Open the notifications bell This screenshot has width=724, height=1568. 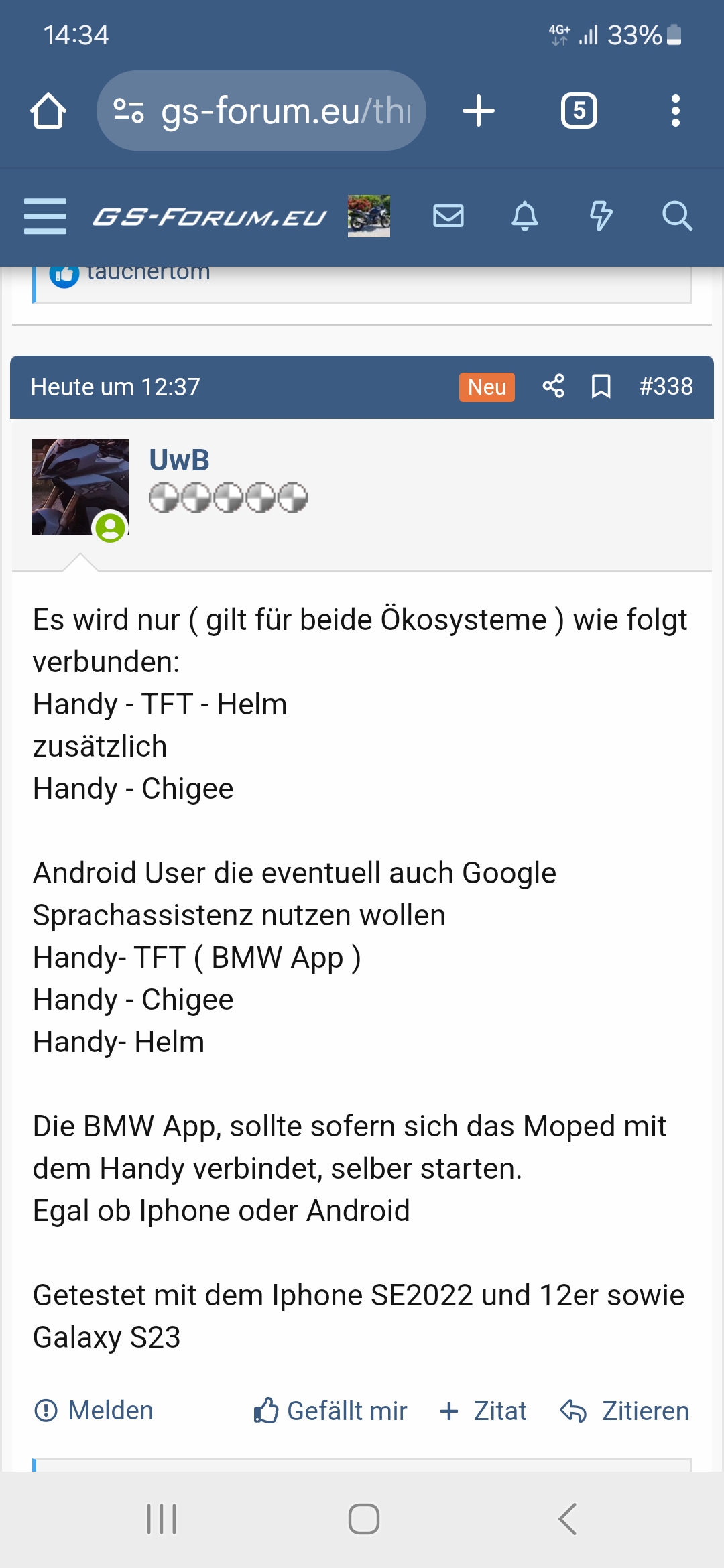(525, 216)
